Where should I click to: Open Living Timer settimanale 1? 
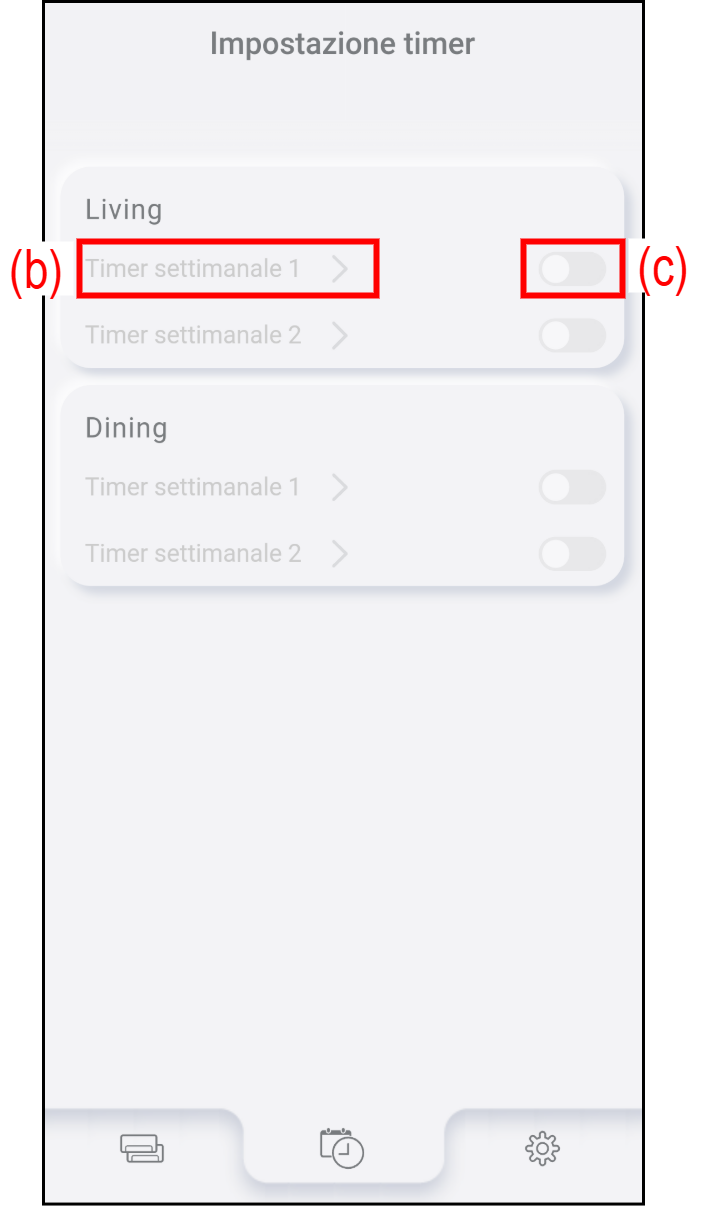[215, 269]
